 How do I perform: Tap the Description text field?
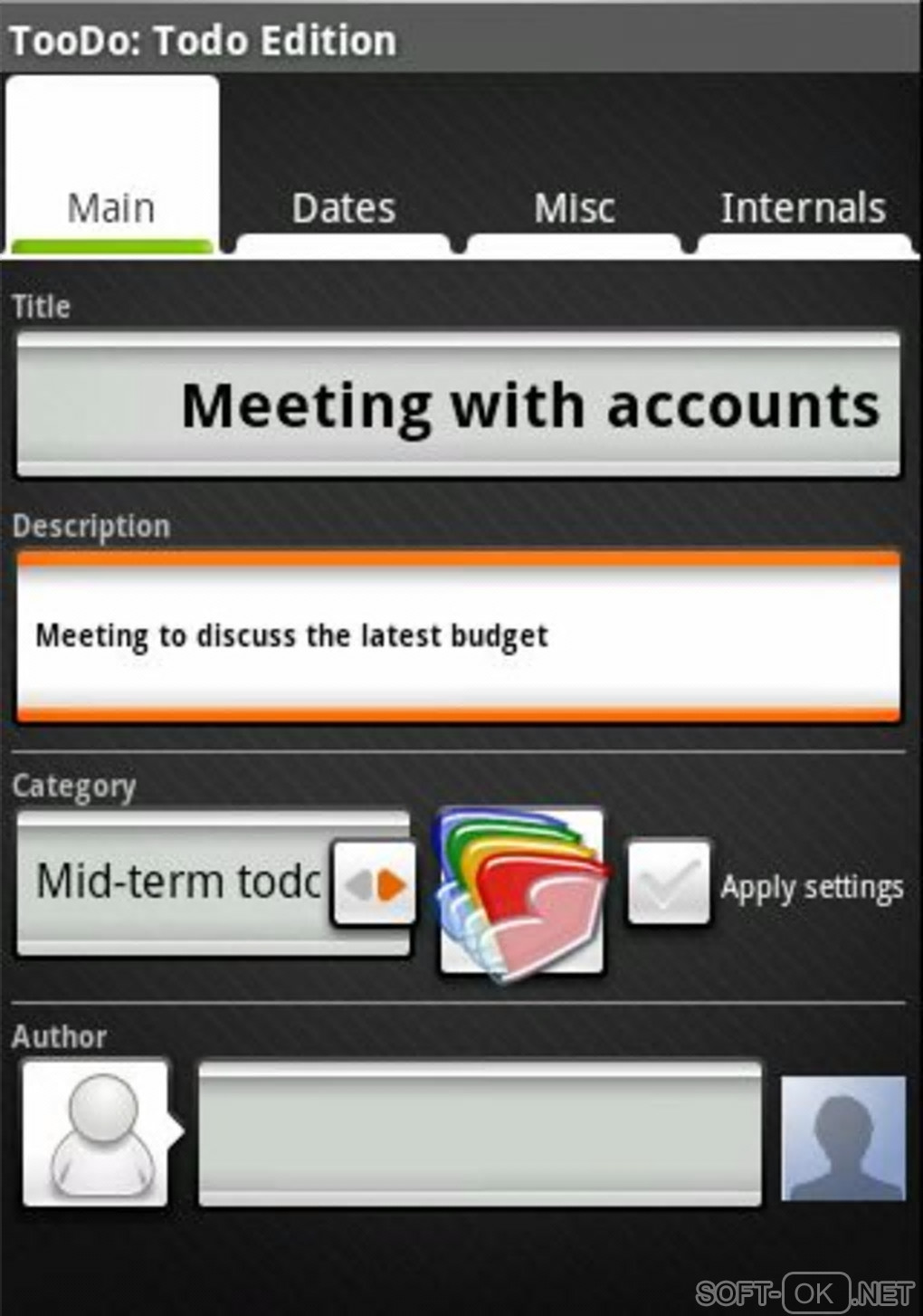click(x=458, y=636)
